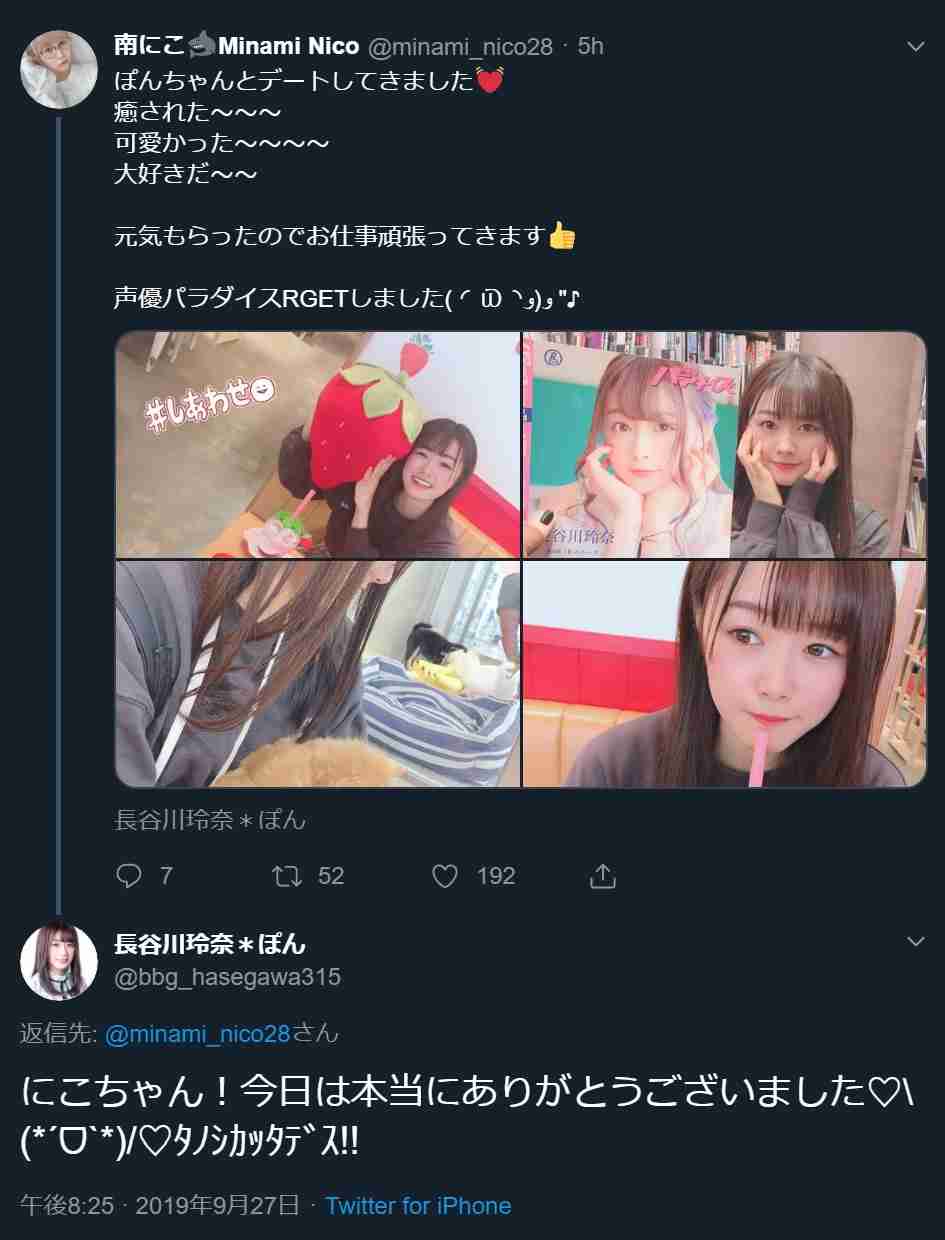Open the @bbg_hasegawa315 handle

click(229, 977)
